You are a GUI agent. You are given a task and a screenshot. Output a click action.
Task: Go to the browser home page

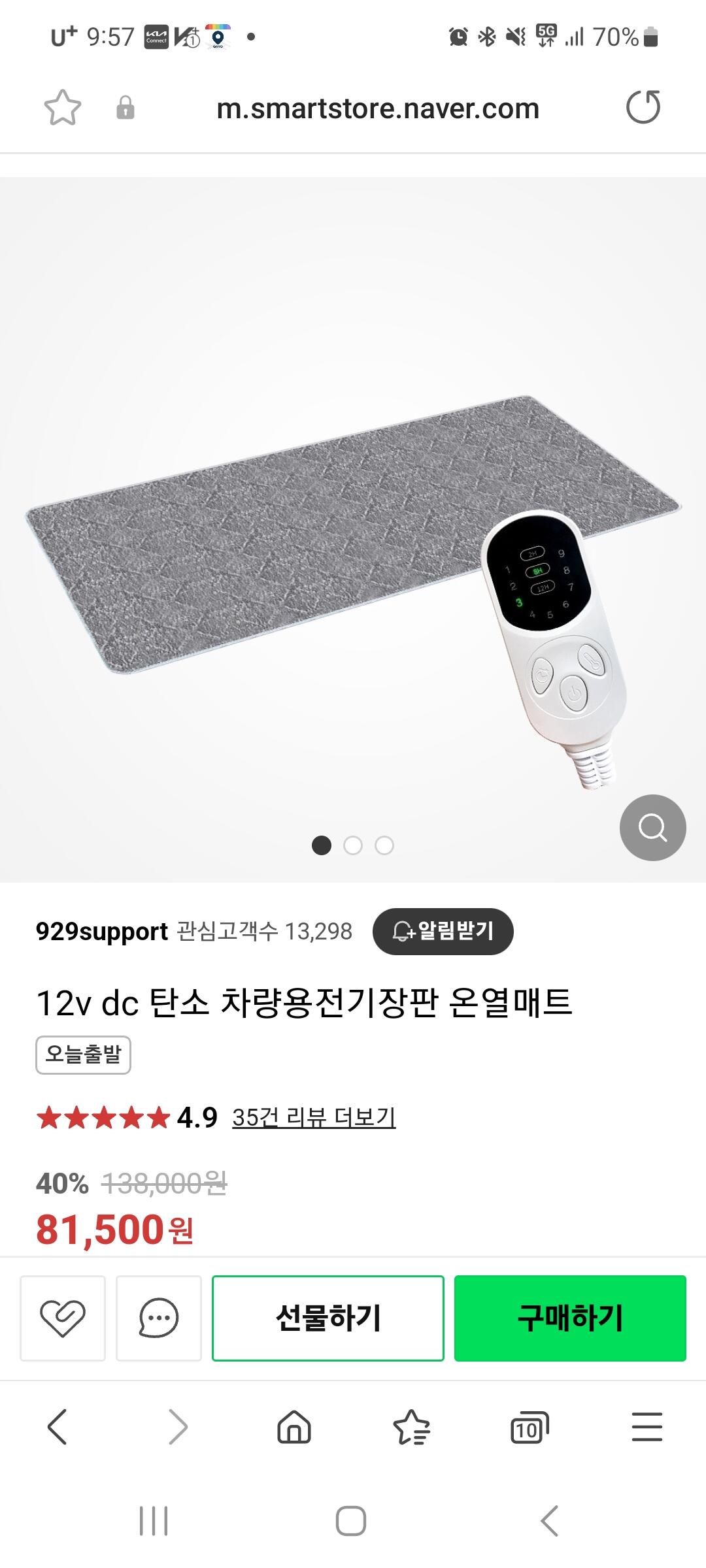click(x=294, y=1427)
